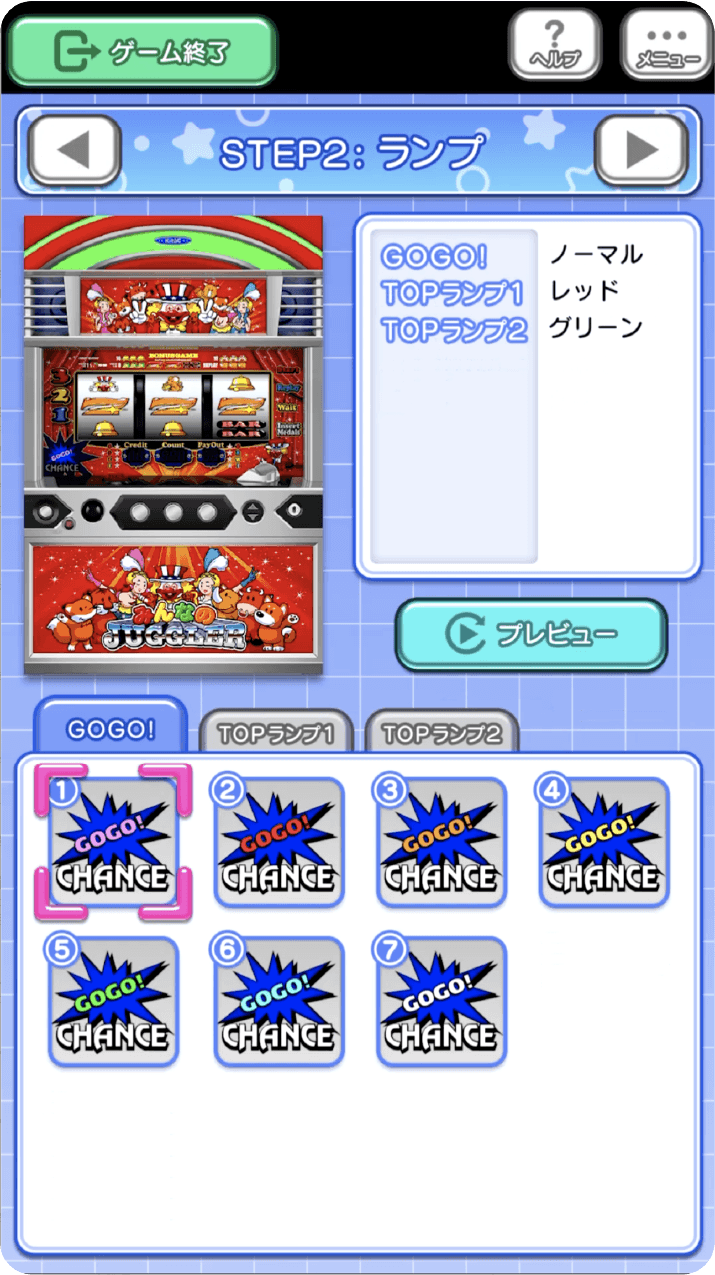Pick GOGO! lamp option 4
The image size is (715, 1275).
604,842
